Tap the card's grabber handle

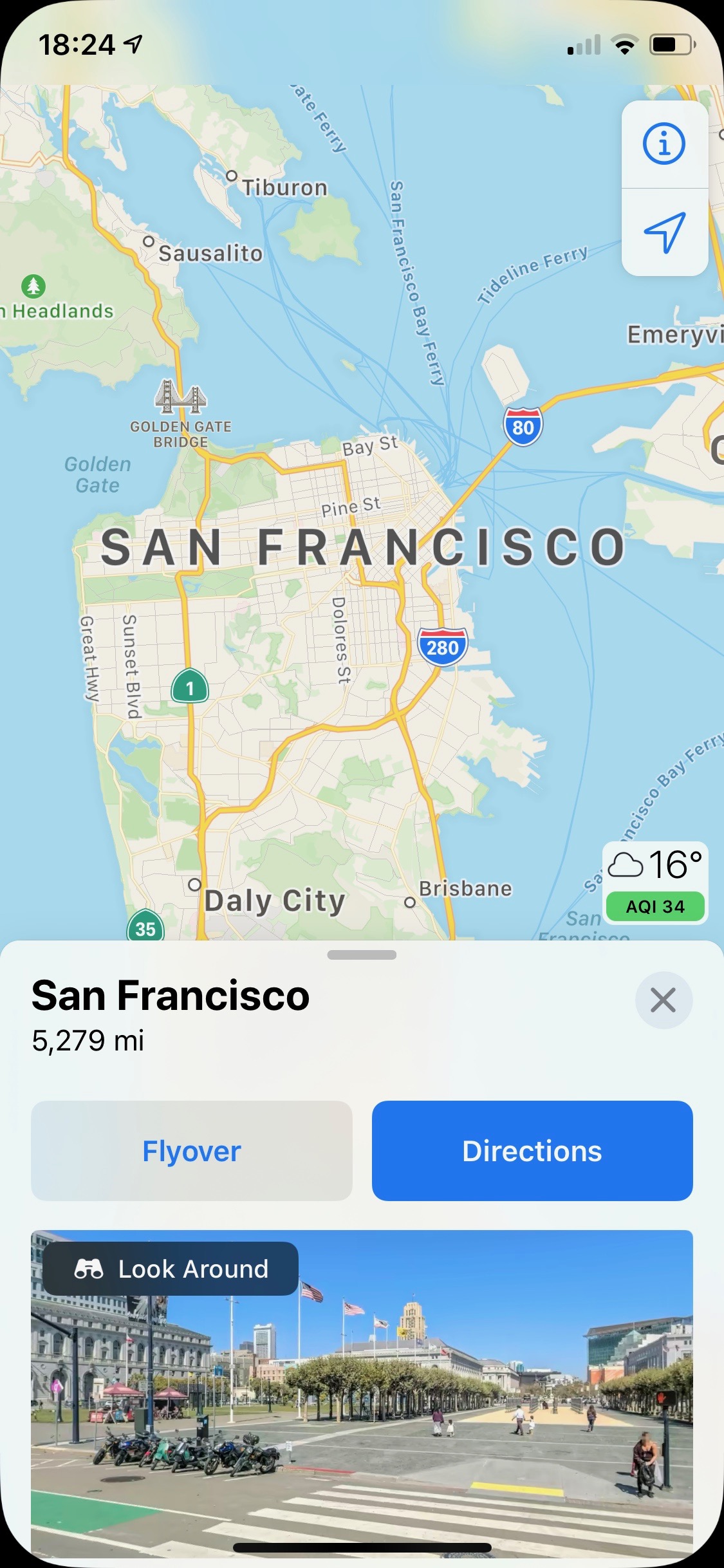click(x=362, y=955)
